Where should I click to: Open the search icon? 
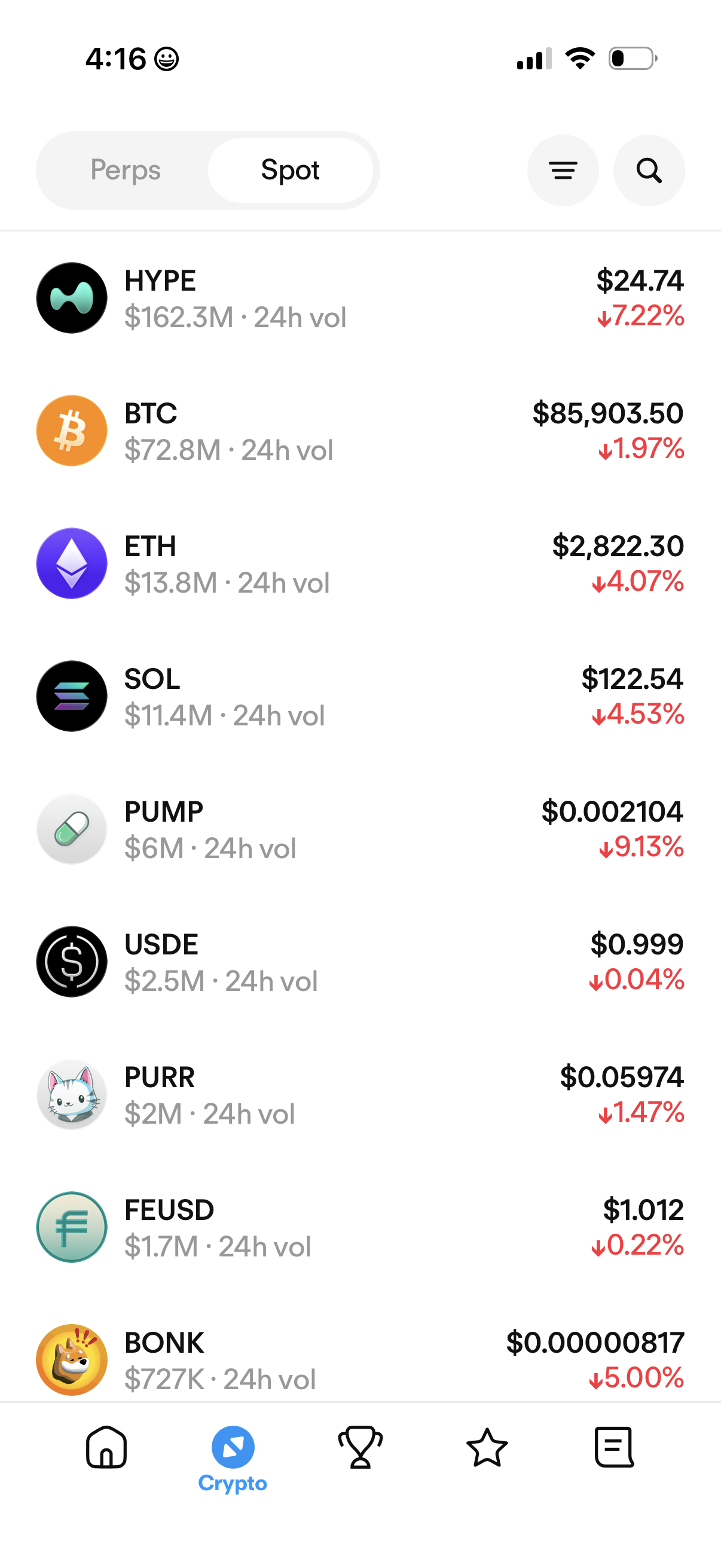649,170
